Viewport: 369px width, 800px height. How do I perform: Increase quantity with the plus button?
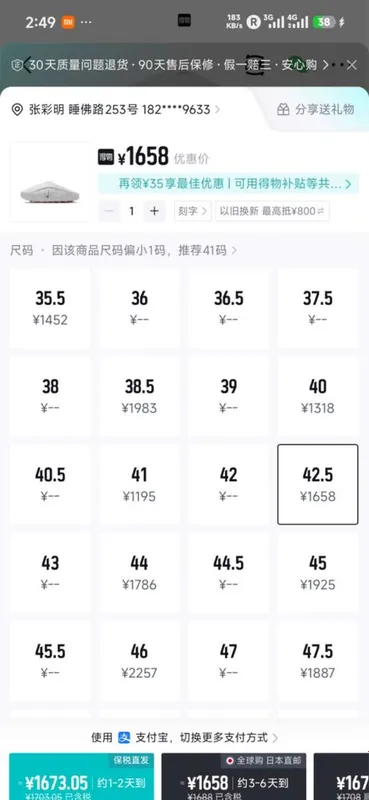point(155,211)
